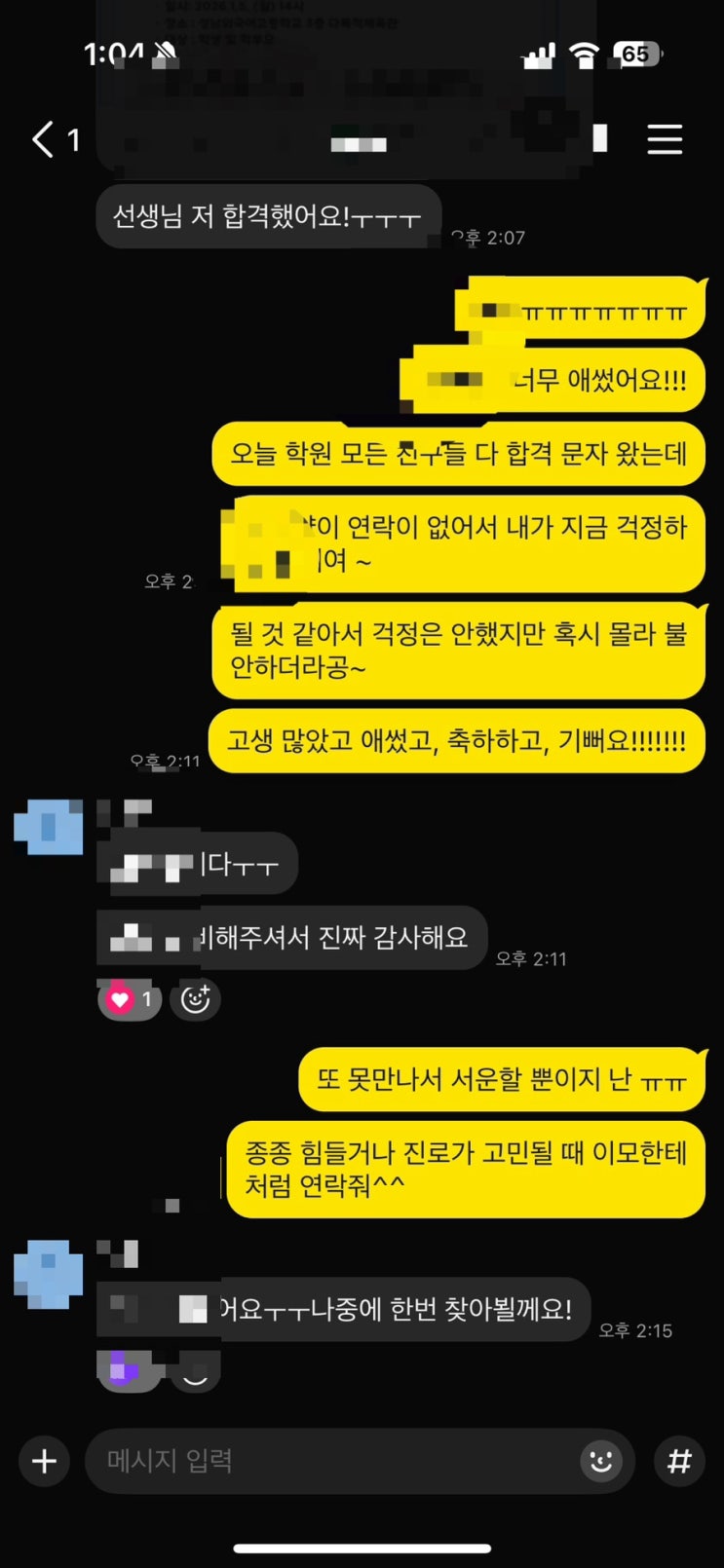Go back to the chat list
The image size is (724, 1568).
point(44,139)
